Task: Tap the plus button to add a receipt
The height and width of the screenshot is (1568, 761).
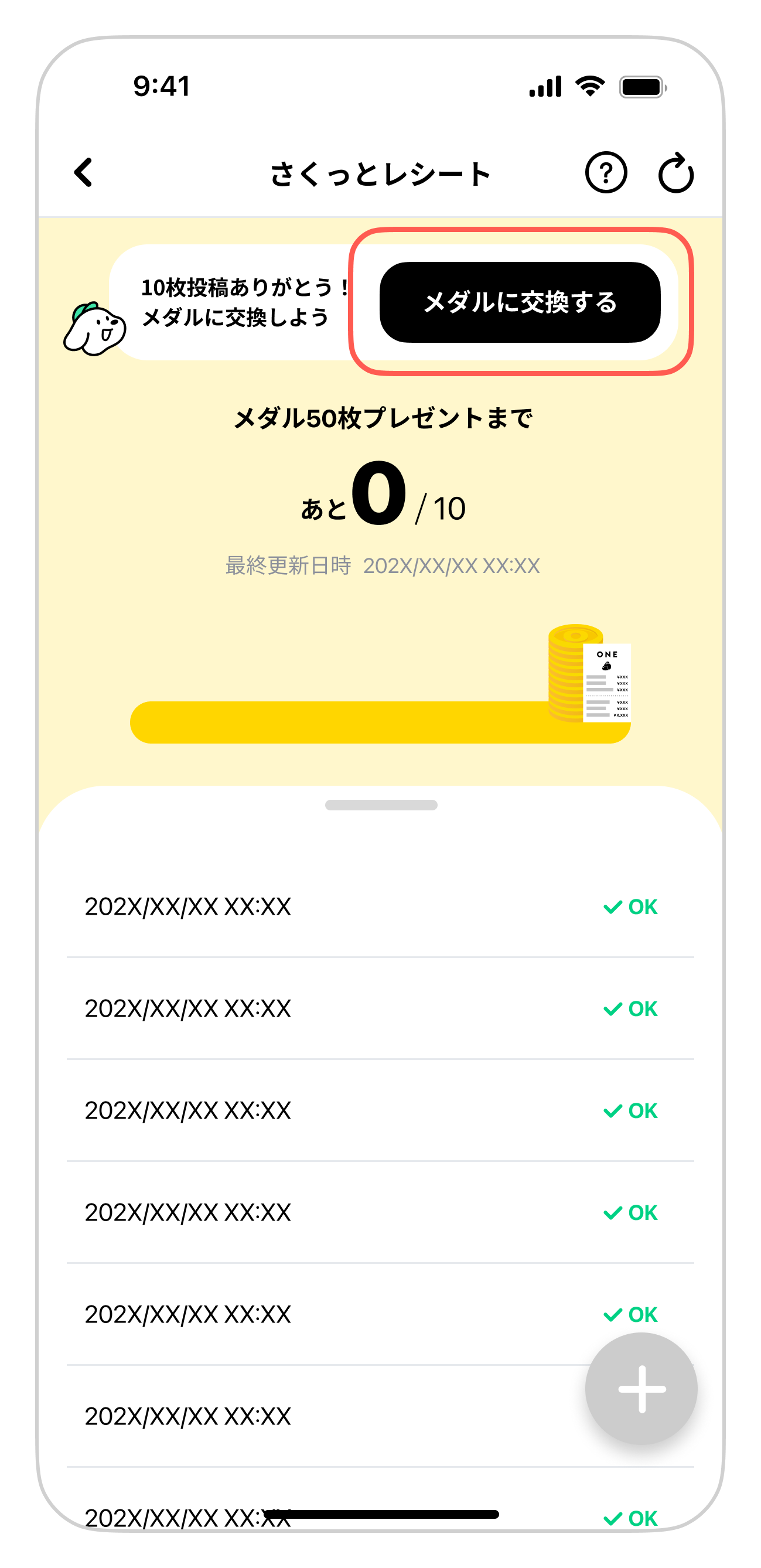Action: (x=642, y=1390)
